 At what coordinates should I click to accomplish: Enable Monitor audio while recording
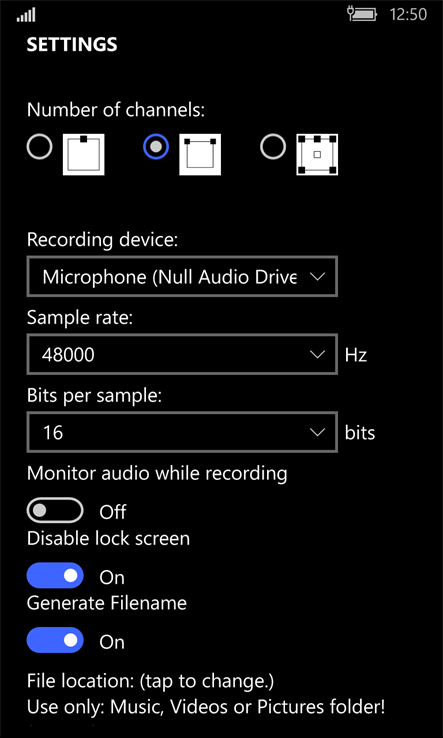(x=55, y=511)
